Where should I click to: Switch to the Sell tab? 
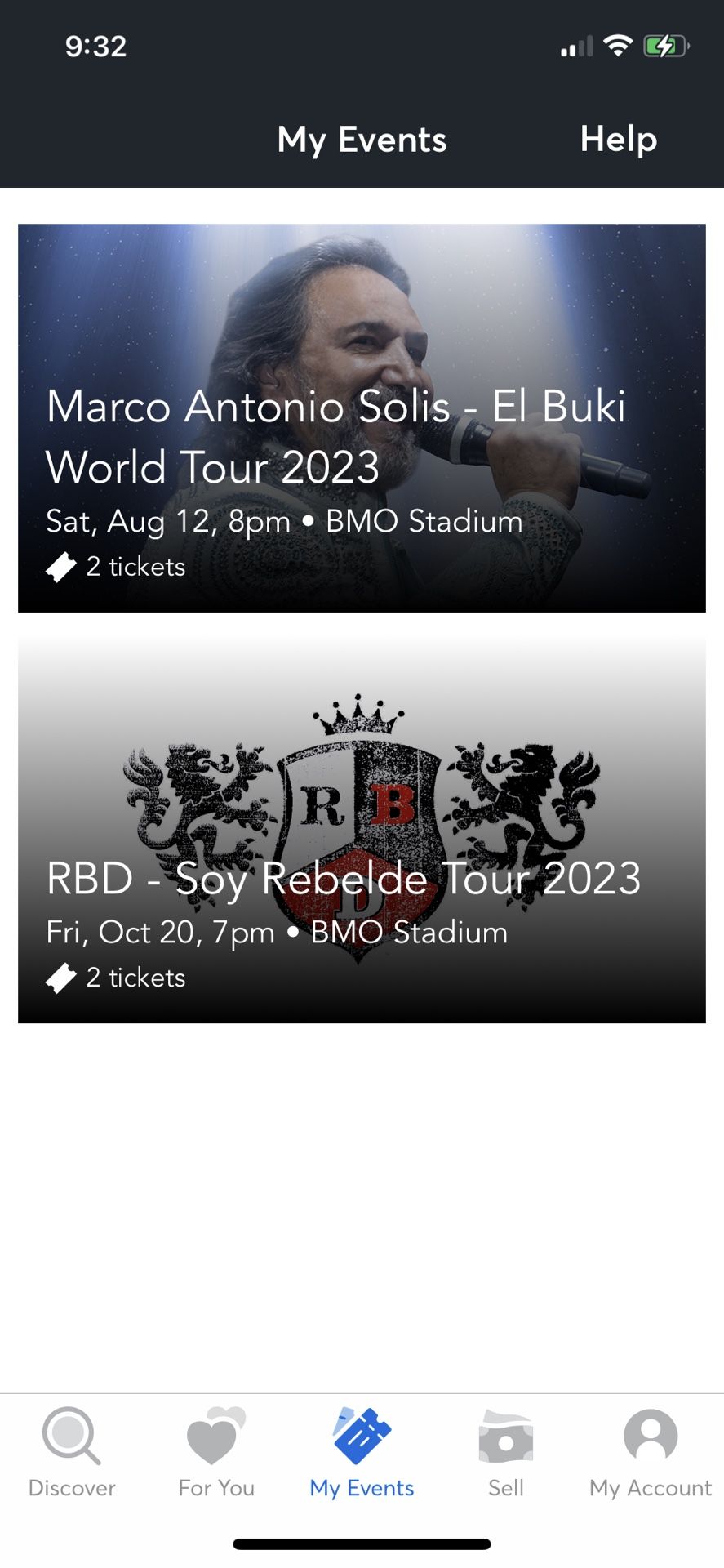506,1451
